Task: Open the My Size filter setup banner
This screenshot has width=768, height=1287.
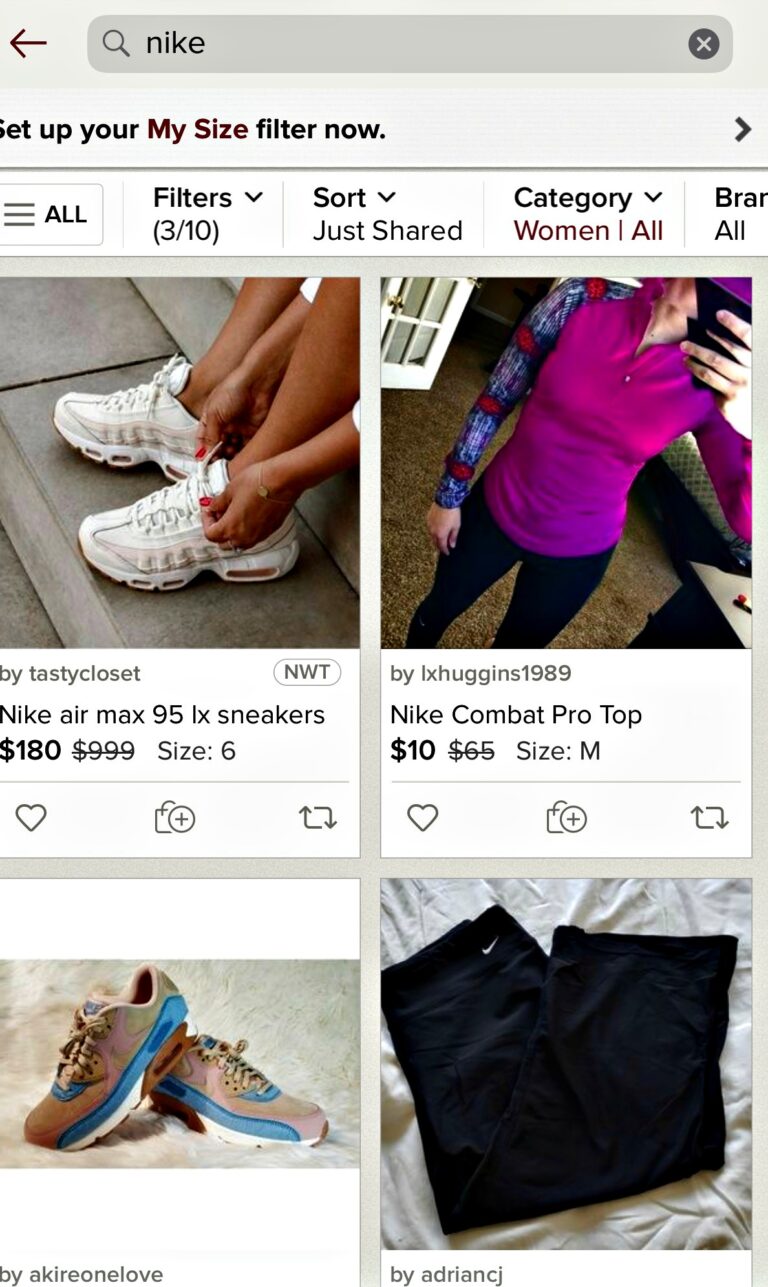Action: 384,129
